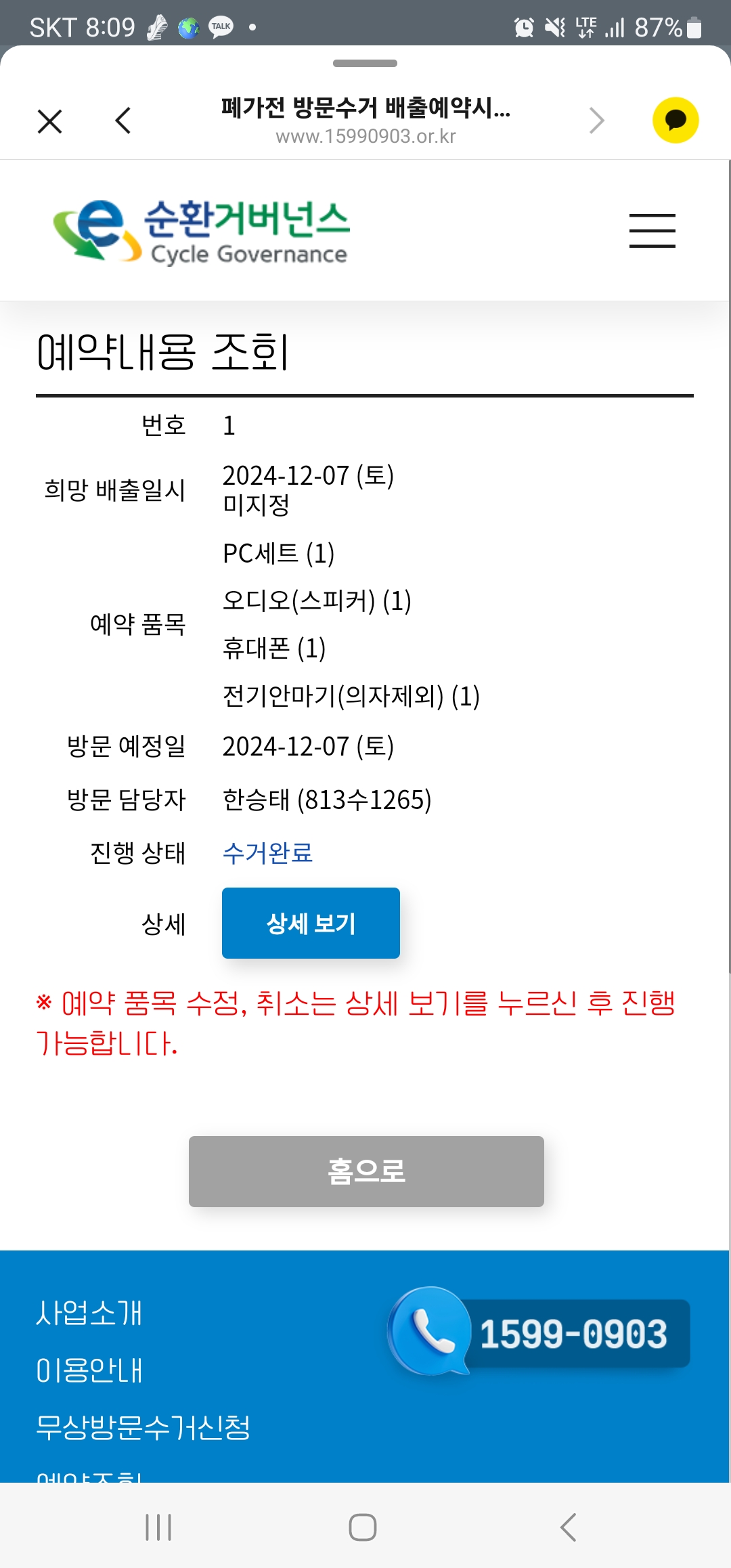Image resolution: width=731 pixels, height=1568 pixels.
Task: Open the 이용안내 footer link
Action: [x=89, y=1370]
